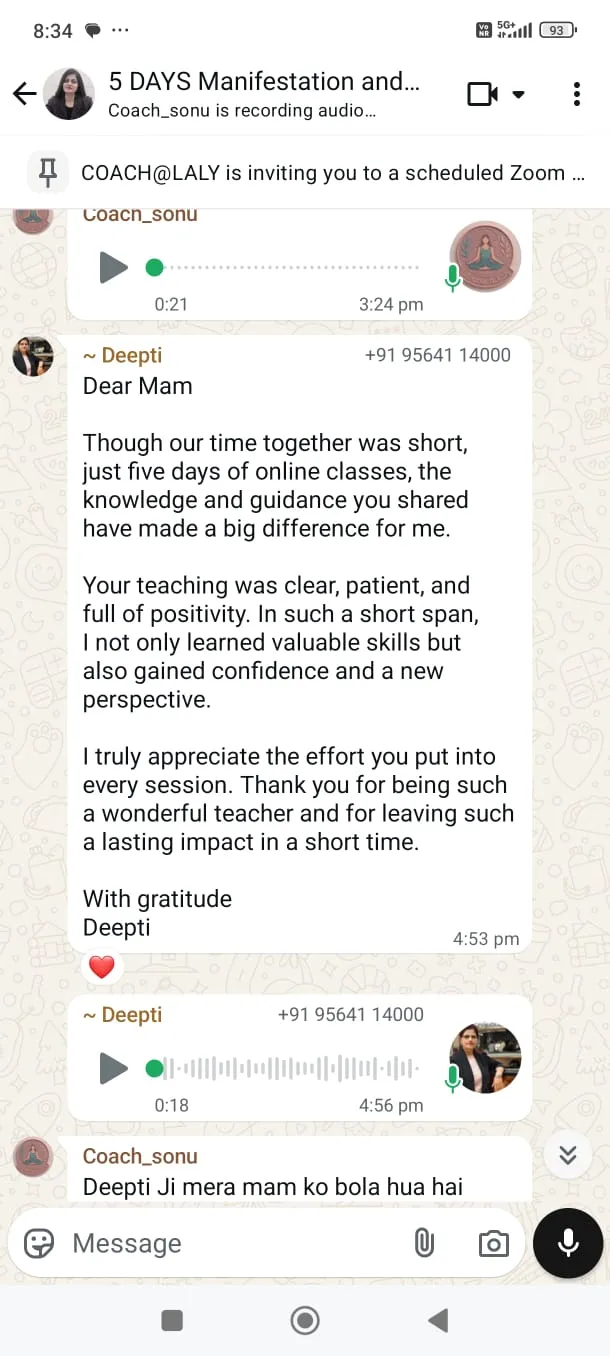Focus the Message text field
Viewport: 610px width, 1356px height.
coord(230,1243)
